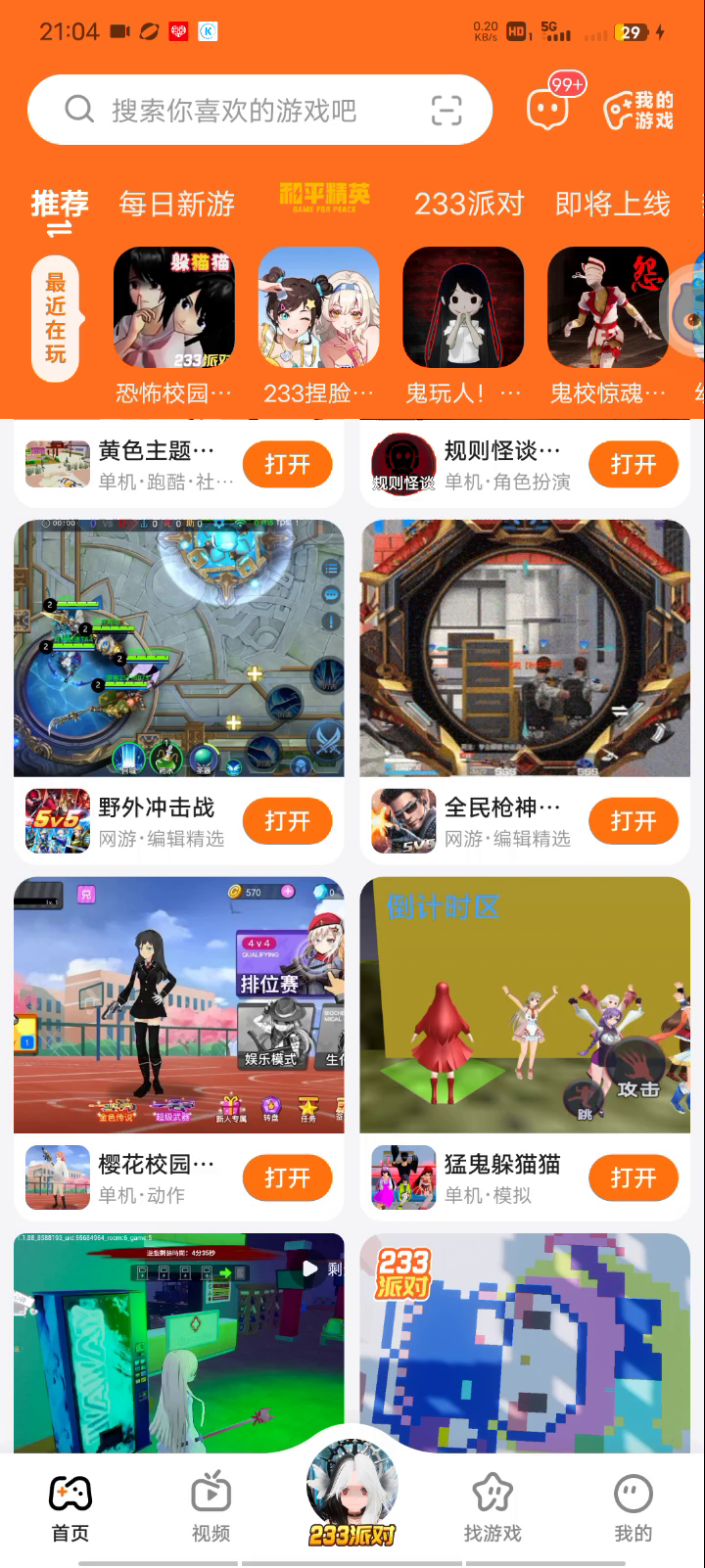
Task: Open the 和平精英 tab
Action: pyautogui.click(x=324, y=199)
